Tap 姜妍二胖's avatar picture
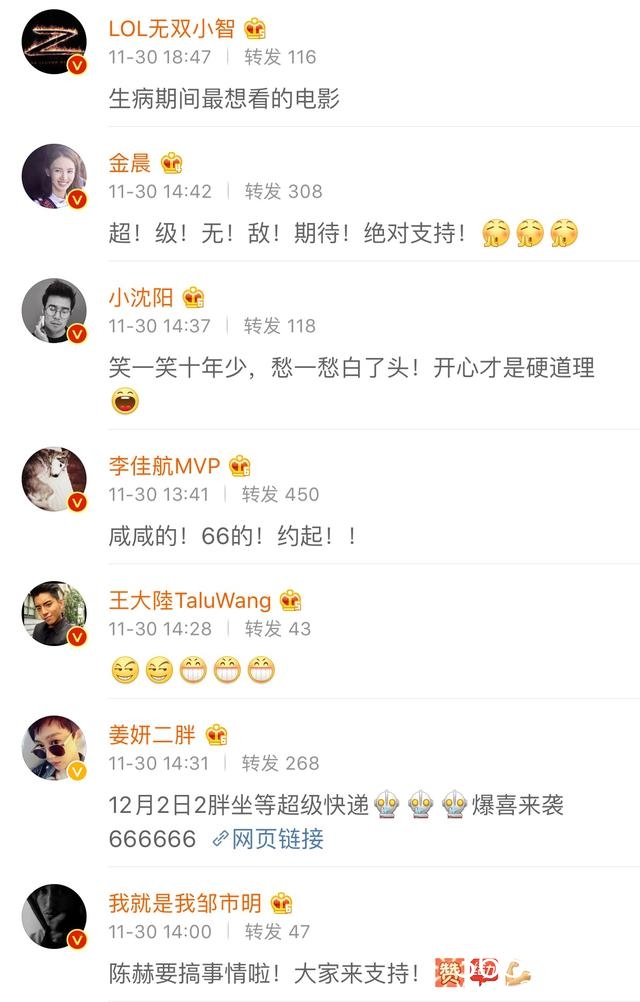 coord(54,748)
